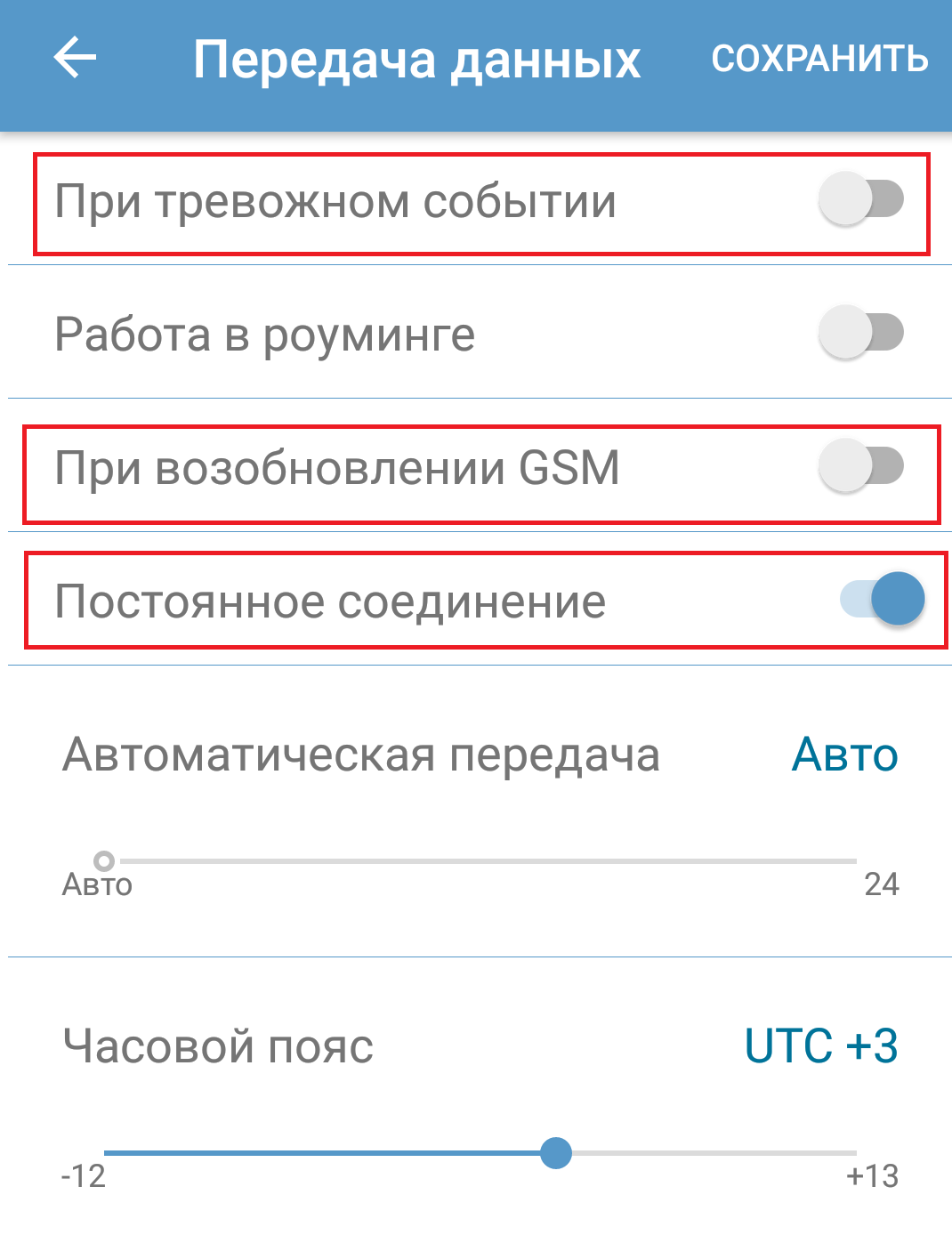This screenshot has width=952, height=1235.
Task: Enable the При тревожном событии switch
Action: pyautogui.click(x=860, y=199)
